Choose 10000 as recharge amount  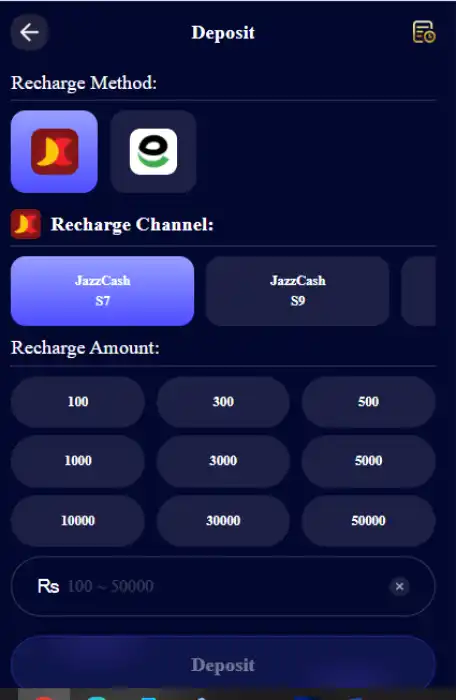click(78, 521)
